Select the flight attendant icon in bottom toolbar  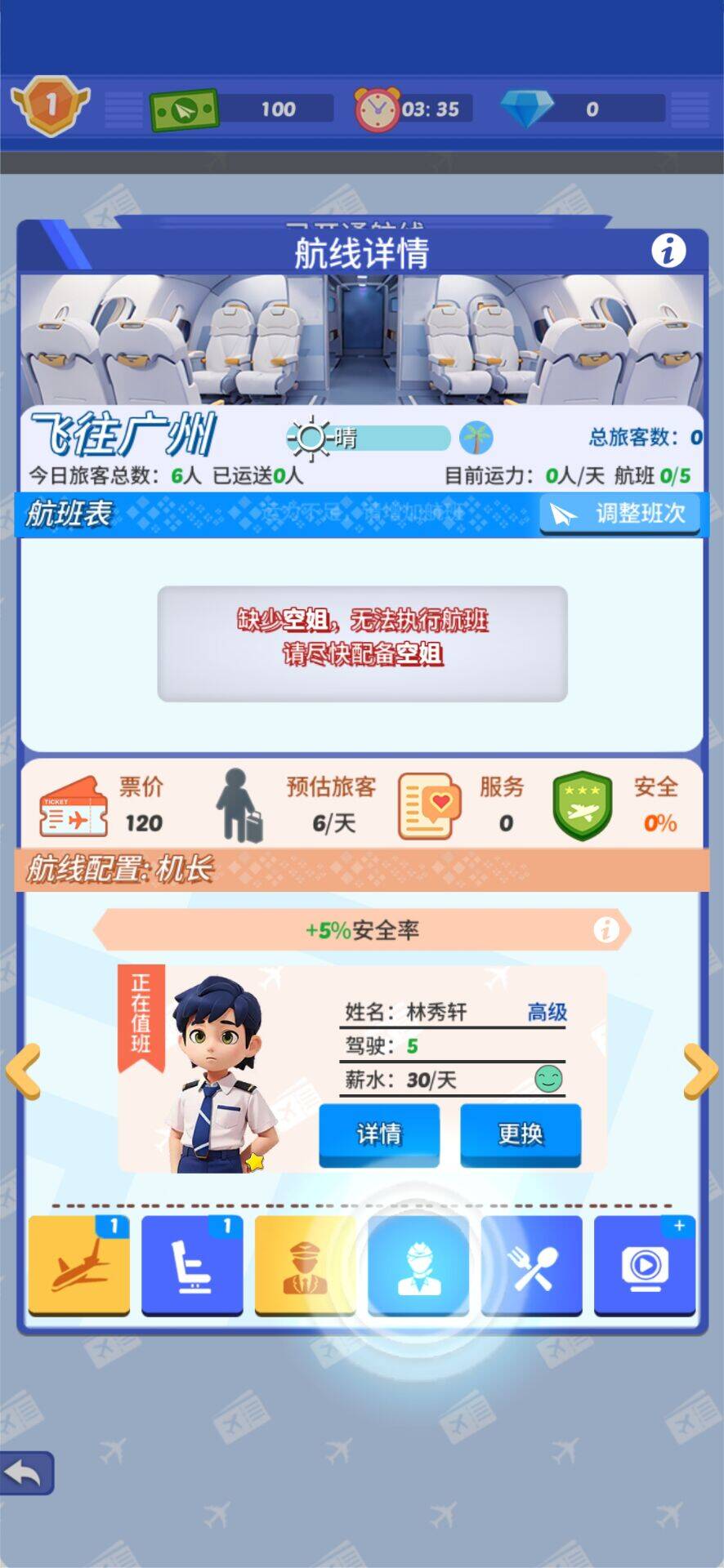[418, 1265]
